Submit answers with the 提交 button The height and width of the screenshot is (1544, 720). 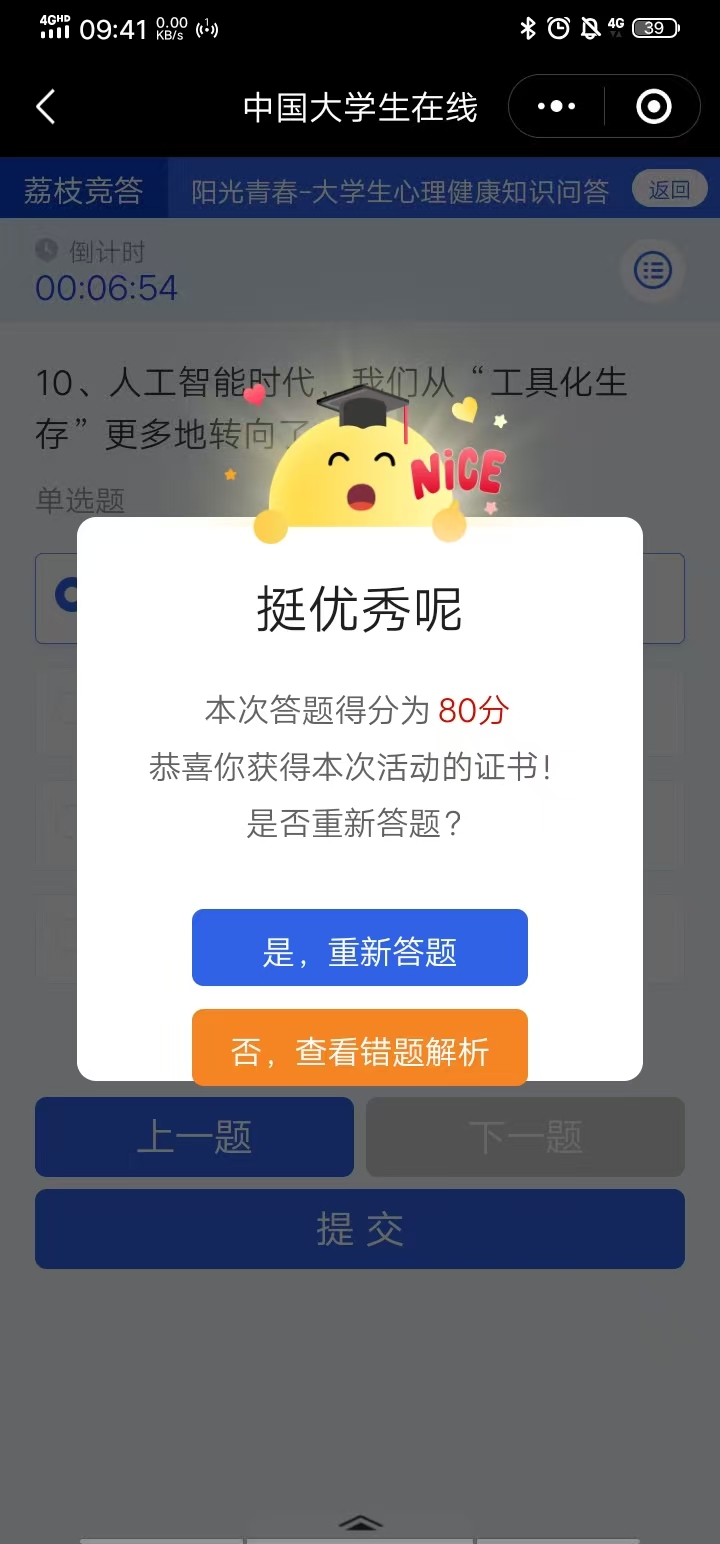pos(360,1229)
